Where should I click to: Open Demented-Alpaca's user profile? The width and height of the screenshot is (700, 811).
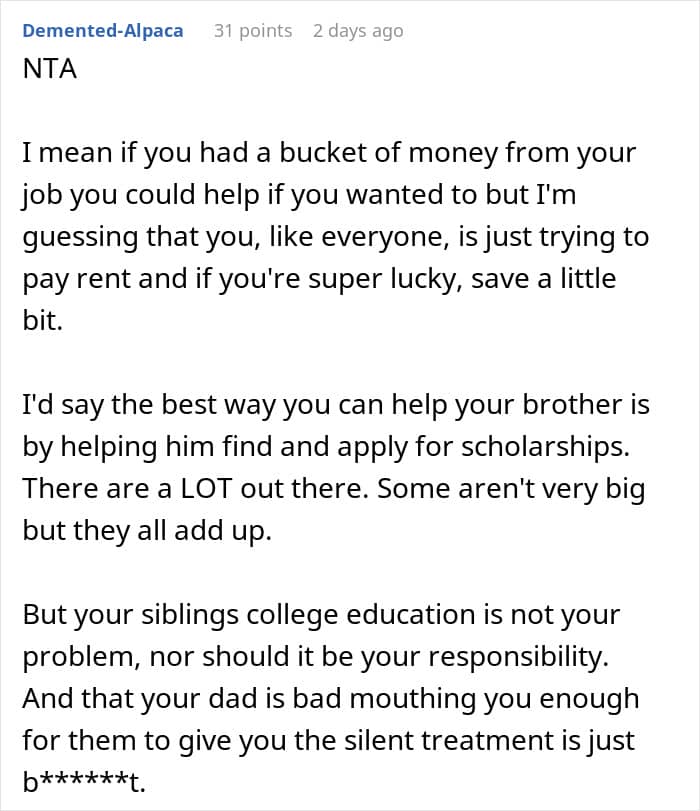(x=103, y=31)
